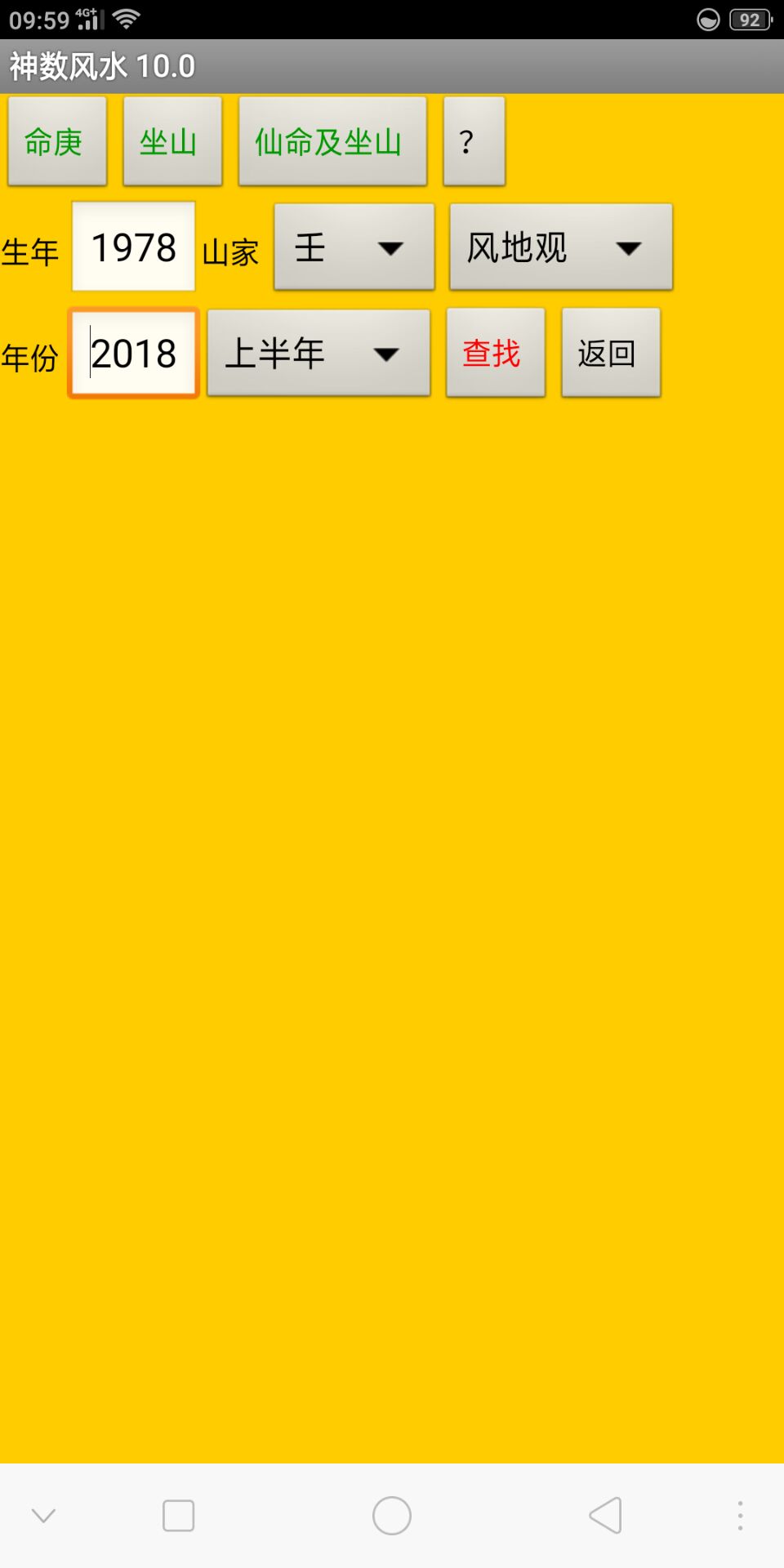Focus the 年份 field showing 2018
This screenshot has width=784, height=1568.
click(133, 353)
